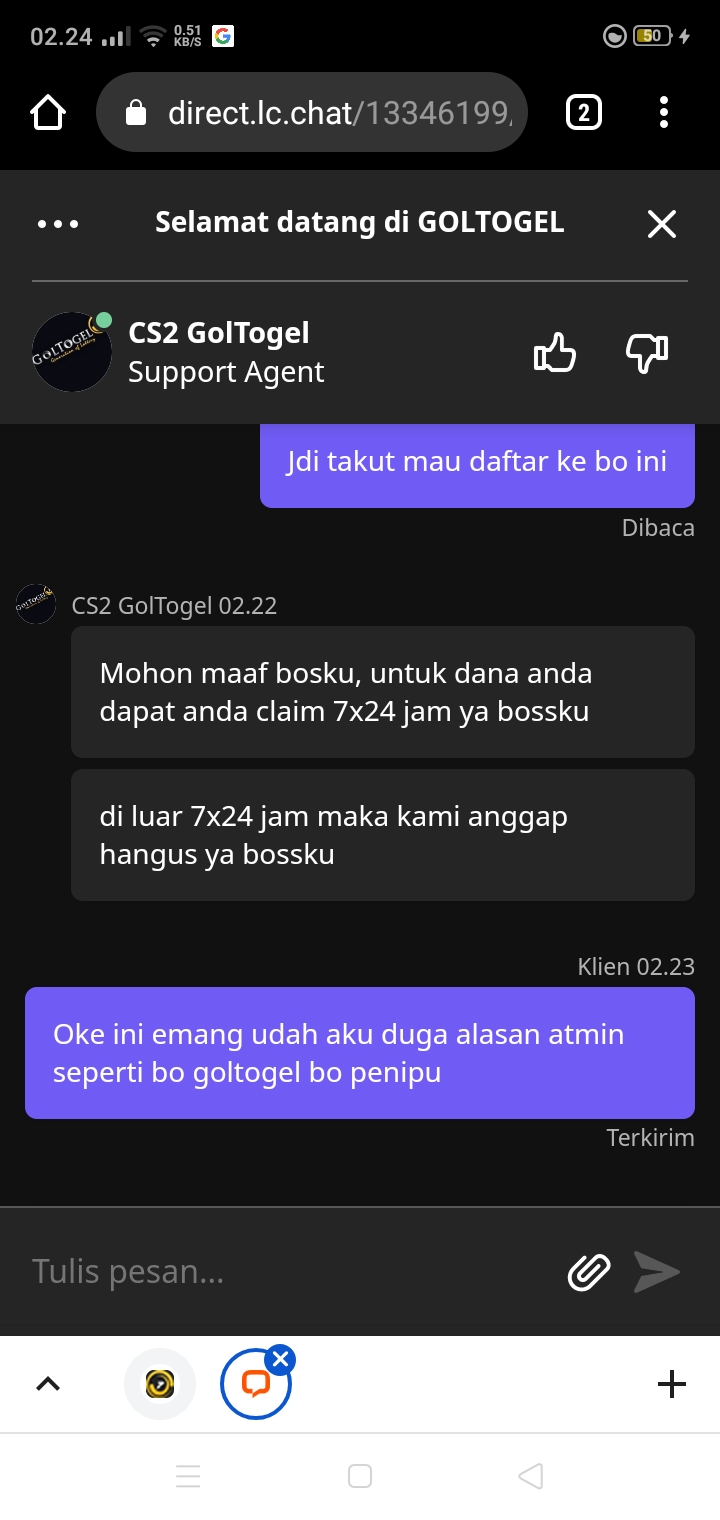The height and width of the screenshot is (1520, 720).
Task: Attach a file with the paperclip icon
Action: tap(589, 1272)
